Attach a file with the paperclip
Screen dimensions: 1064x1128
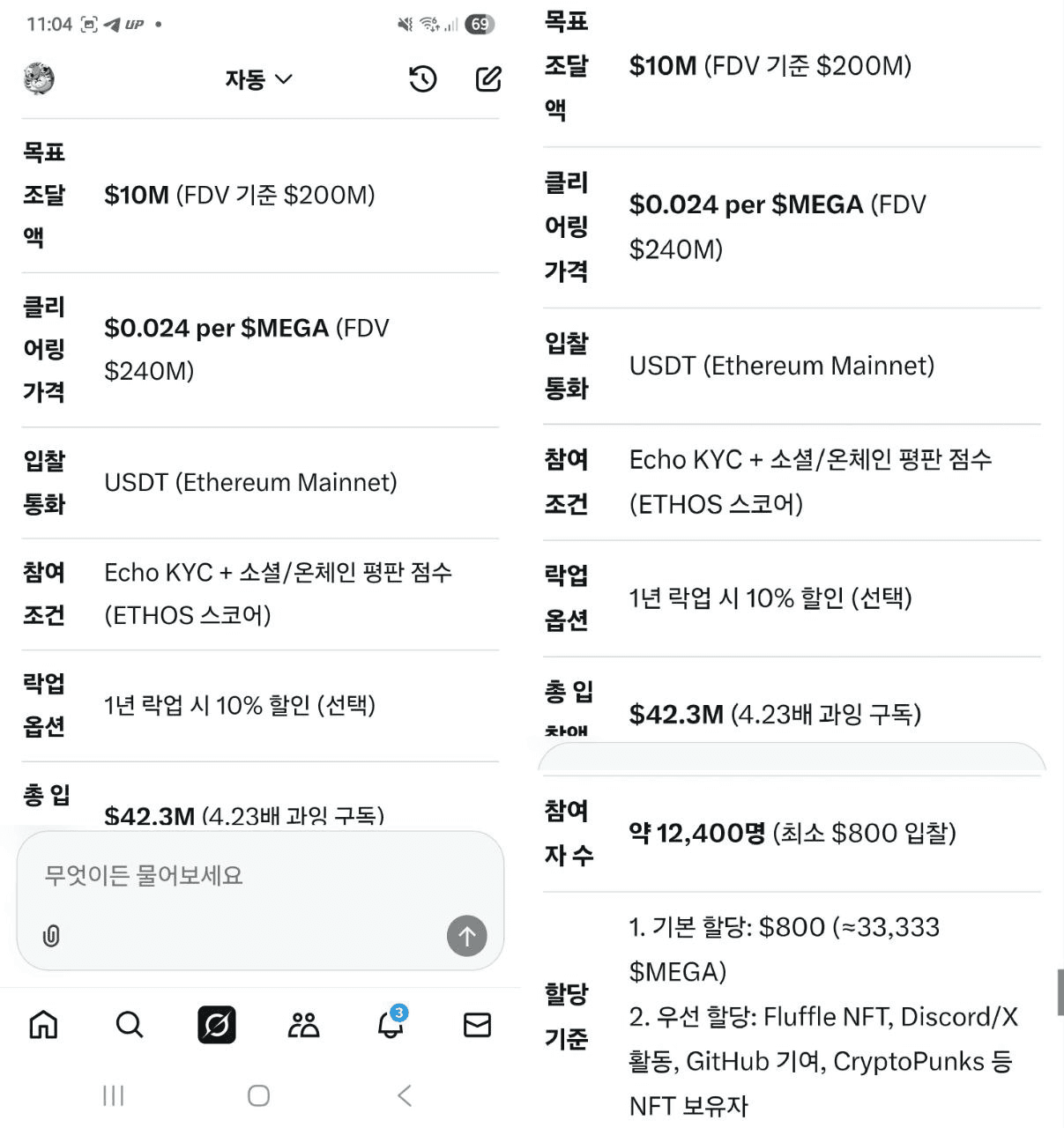[51, 936]
